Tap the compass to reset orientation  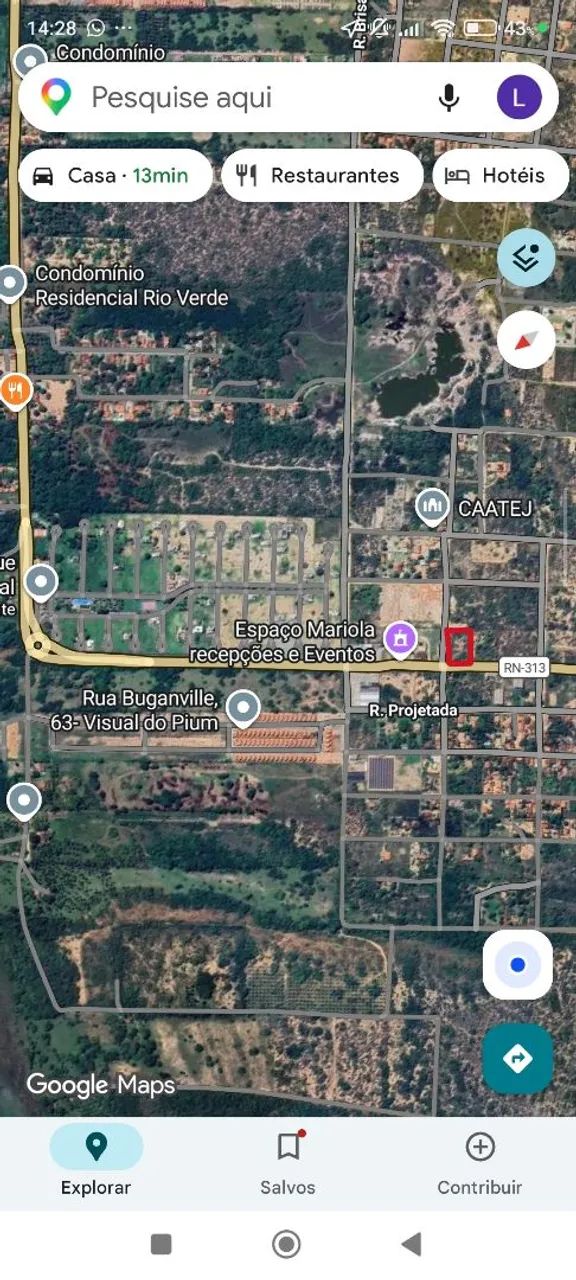[526, 339]
